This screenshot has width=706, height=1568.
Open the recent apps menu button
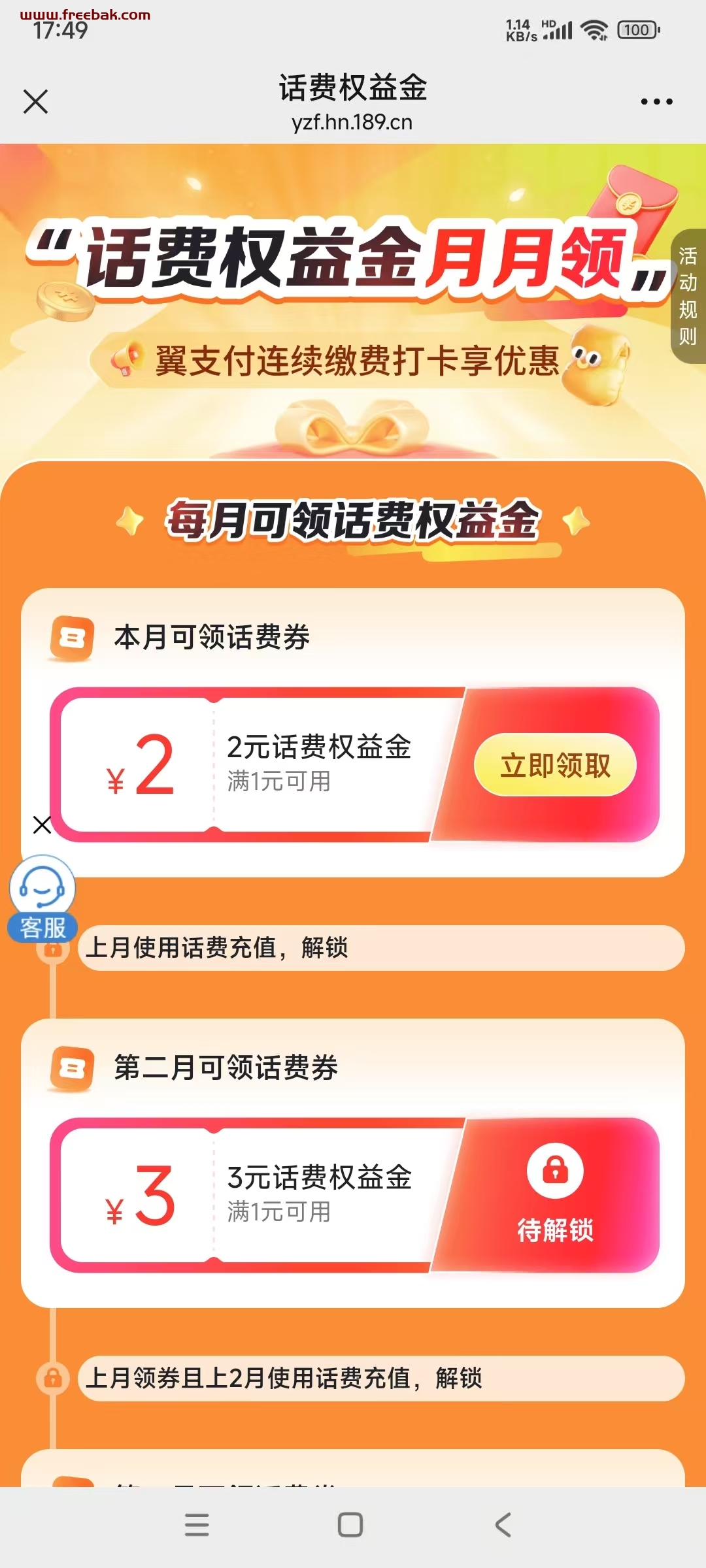tap(197, 1525)
